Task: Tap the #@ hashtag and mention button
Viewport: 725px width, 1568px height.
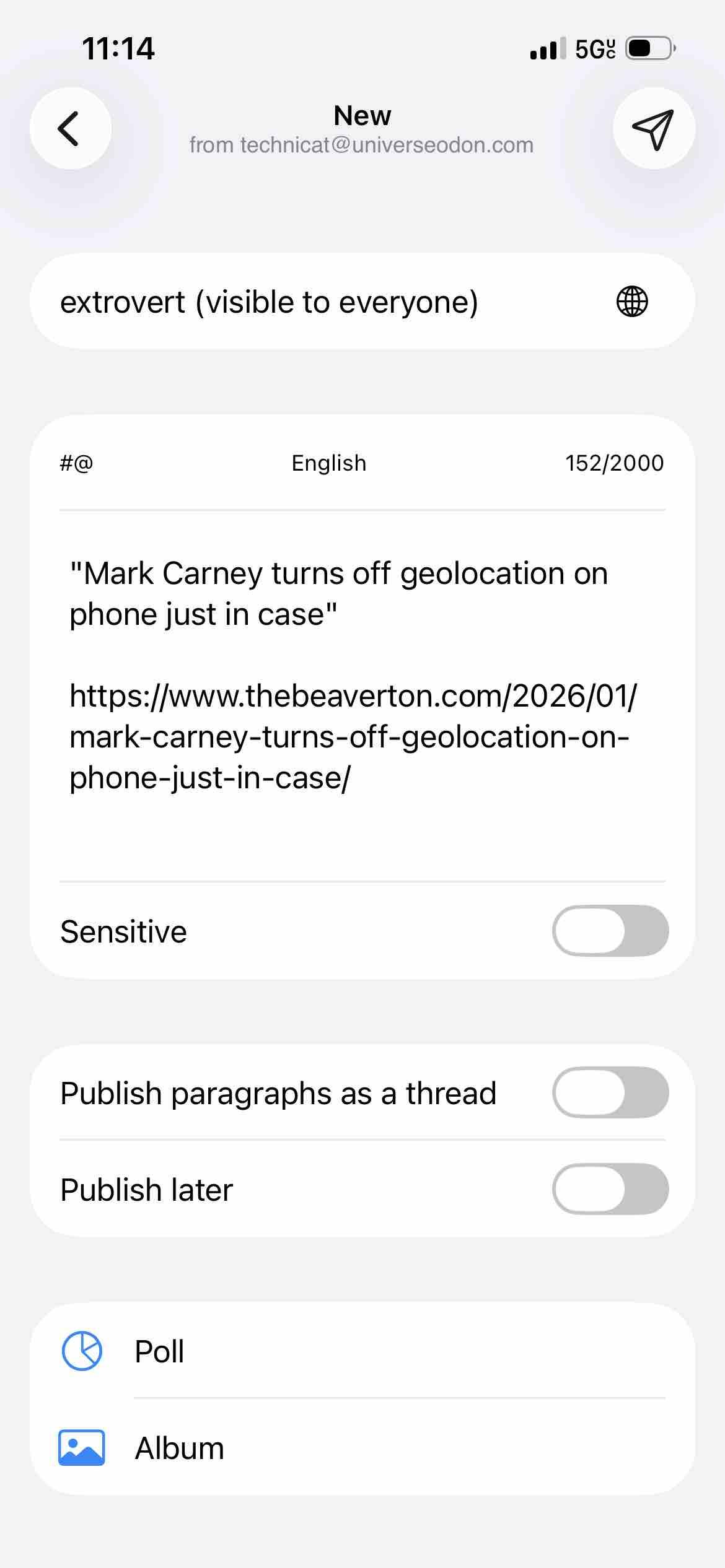Action: click(76, 463)
